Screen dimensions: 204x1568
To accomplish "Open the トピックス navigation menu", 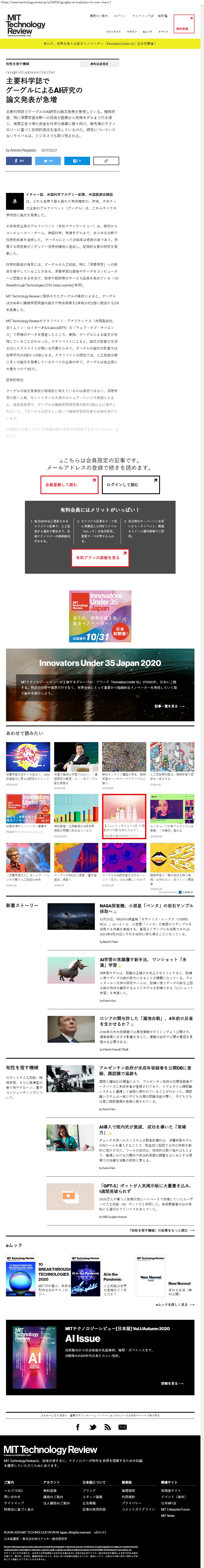I will point(113,31).
